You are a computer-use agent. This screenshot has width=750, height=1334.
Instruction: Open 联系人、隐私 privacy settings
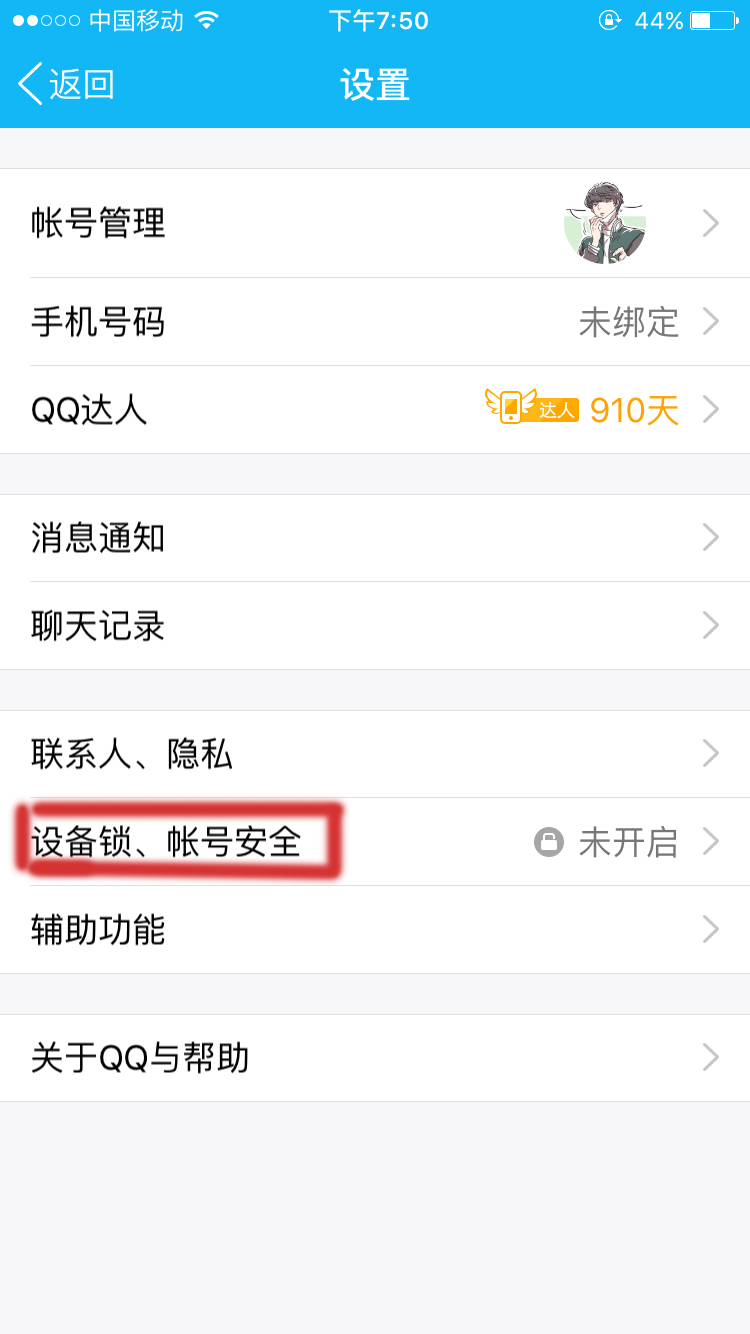375,754
